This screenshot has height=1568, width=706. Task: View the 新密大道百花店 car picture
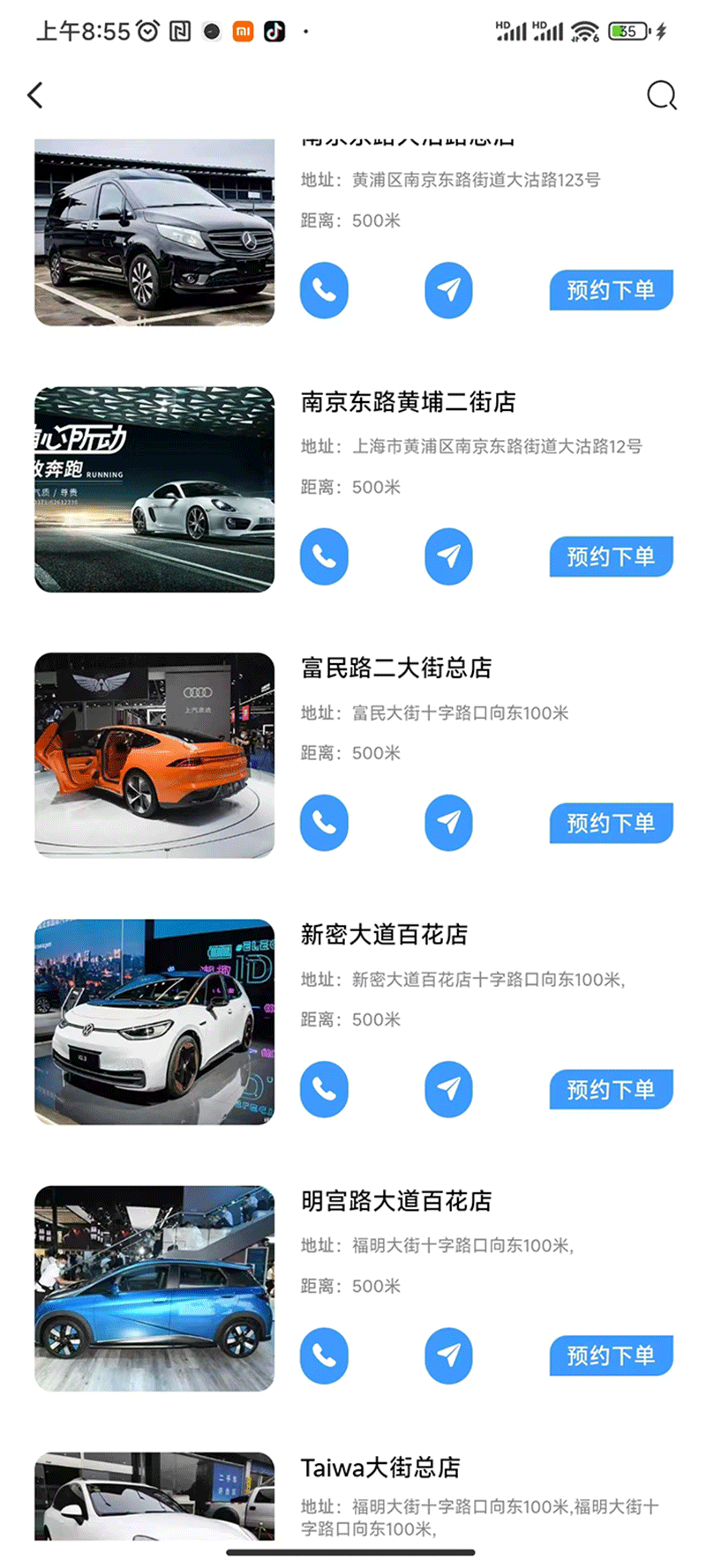154,1021
